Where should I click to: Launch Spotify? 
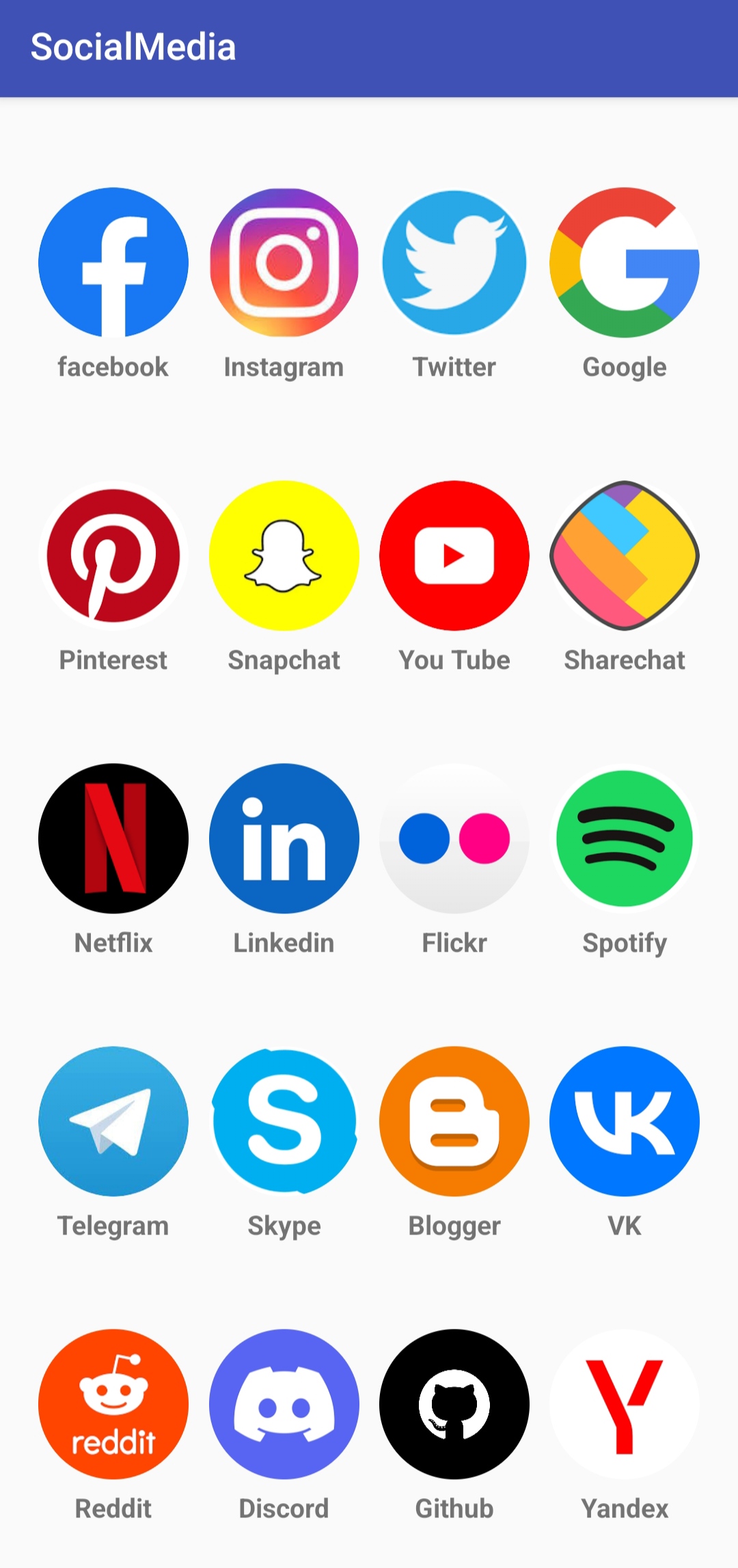(x=624, y=839)
